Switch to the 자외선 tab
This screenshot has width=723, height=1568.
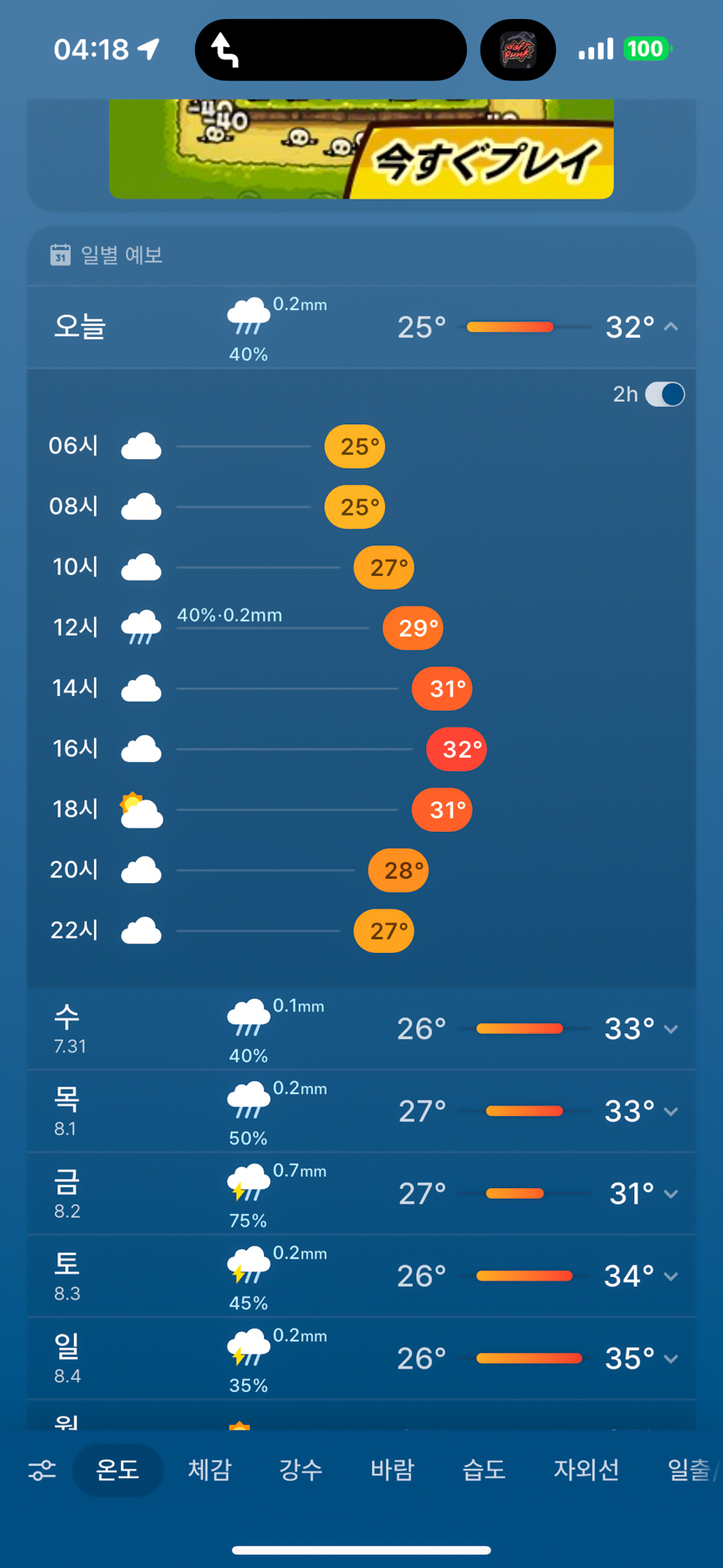click(586, 1470)
